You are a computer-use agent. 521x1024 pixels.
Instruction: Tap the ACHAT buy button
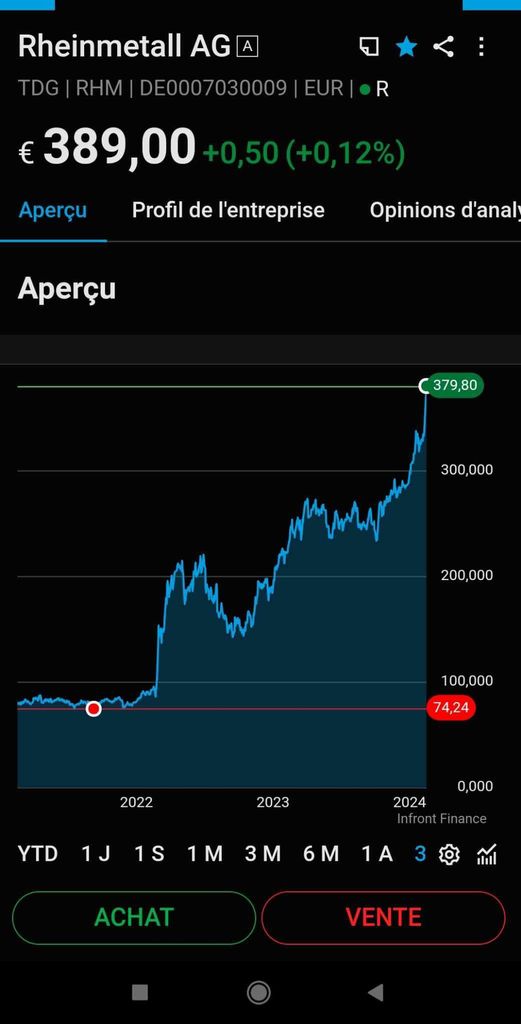(x=134, y=918)
